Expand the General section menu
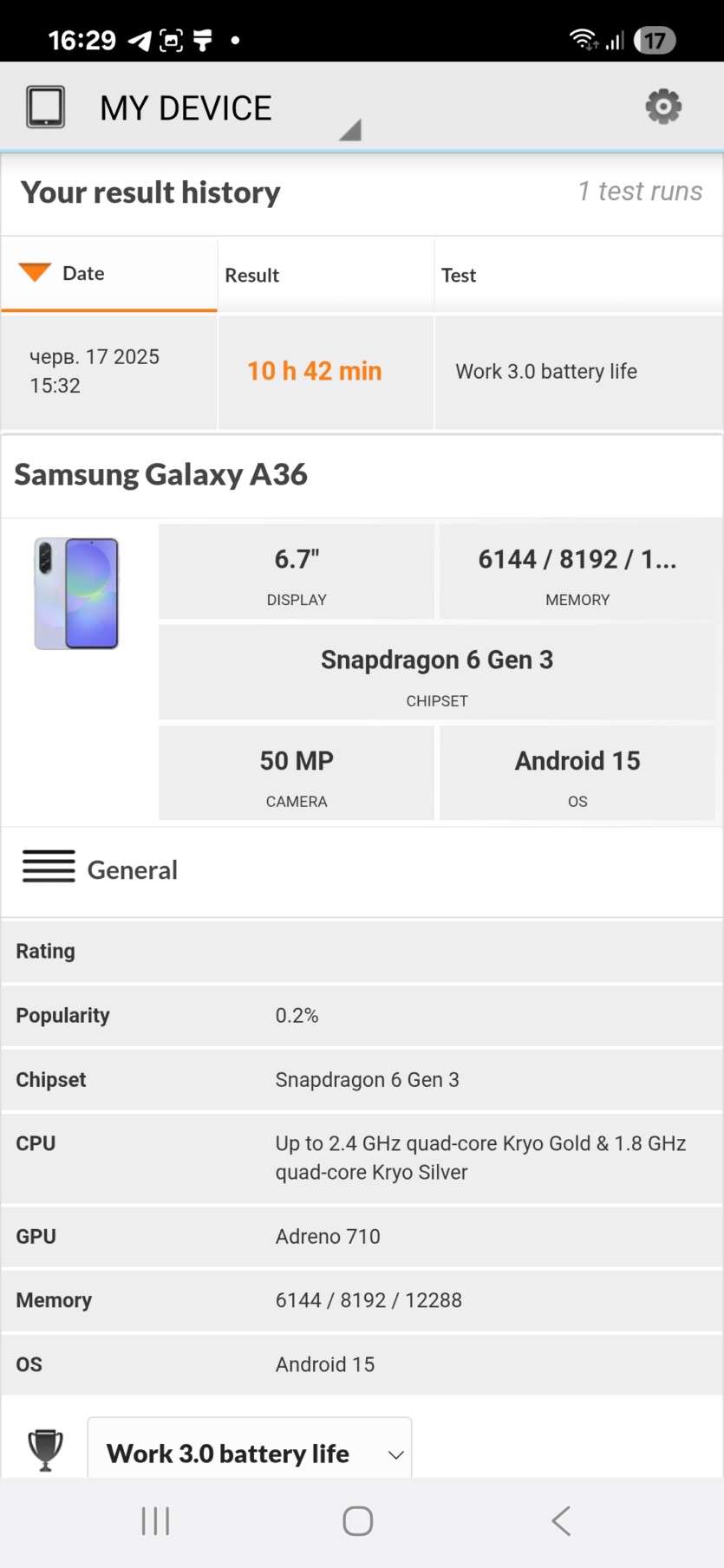This screenshot has width=724, height=1568. (49, 868)
